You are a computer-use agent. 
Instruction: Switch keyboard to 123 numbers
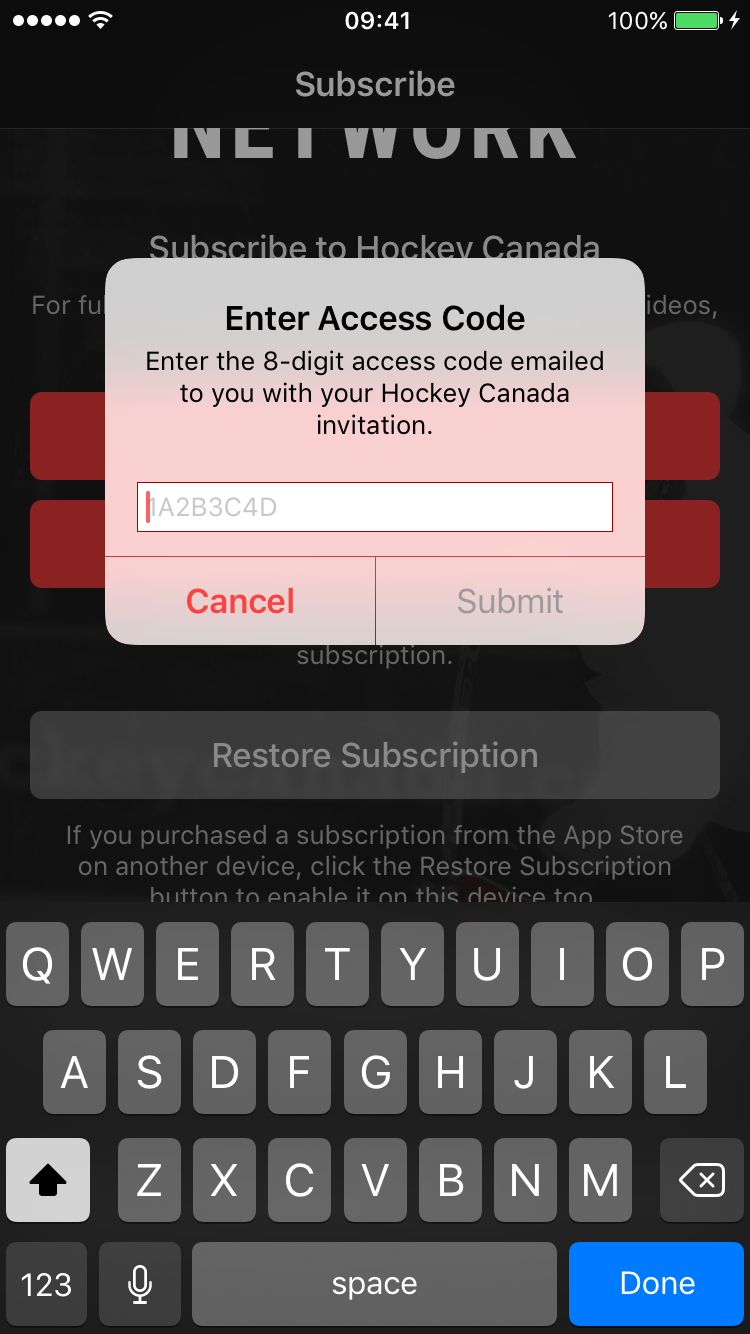point(47,1284)
